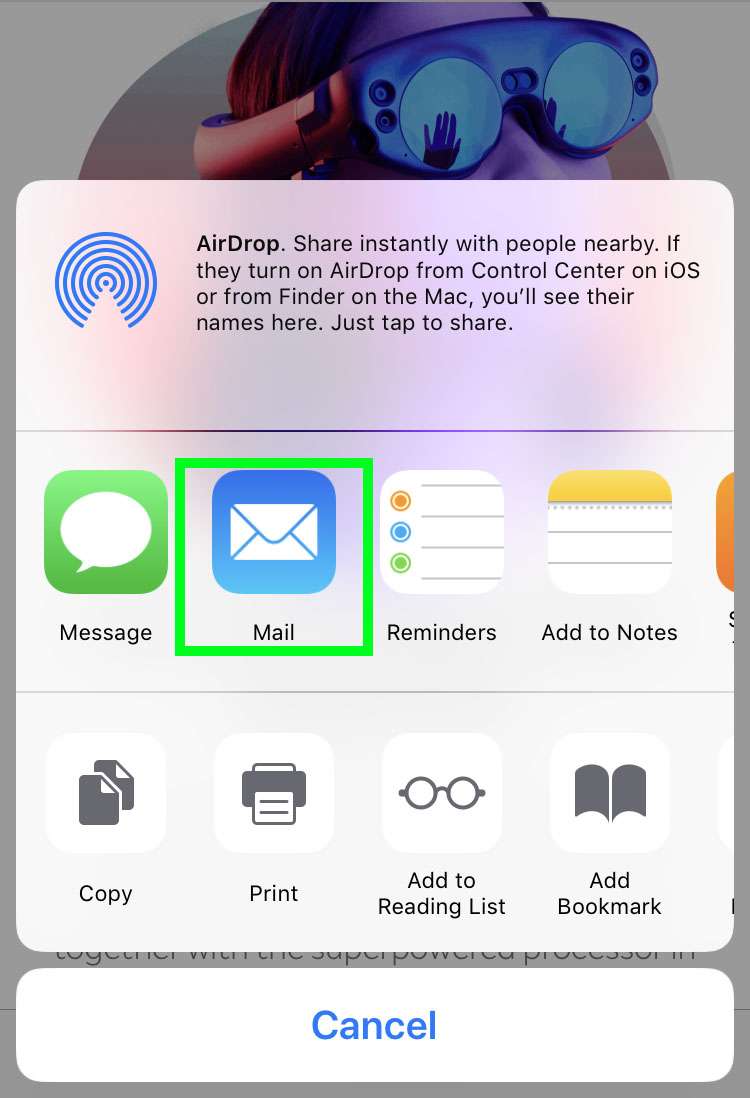Cancel the share sheet
750x1098 pixels.
(x=375, y=1025)
